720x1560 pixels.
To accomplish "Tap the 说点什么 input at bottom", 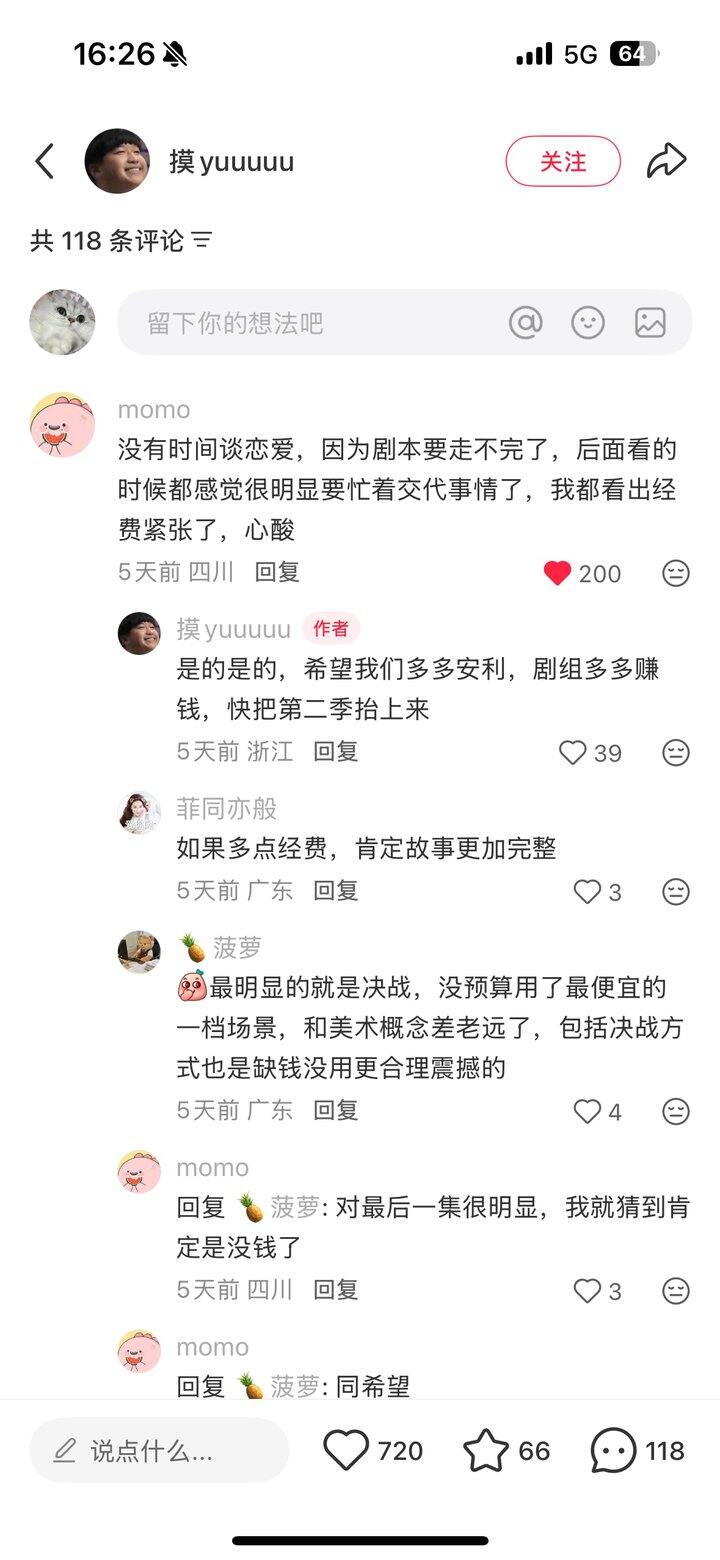I will point(160,1451).
